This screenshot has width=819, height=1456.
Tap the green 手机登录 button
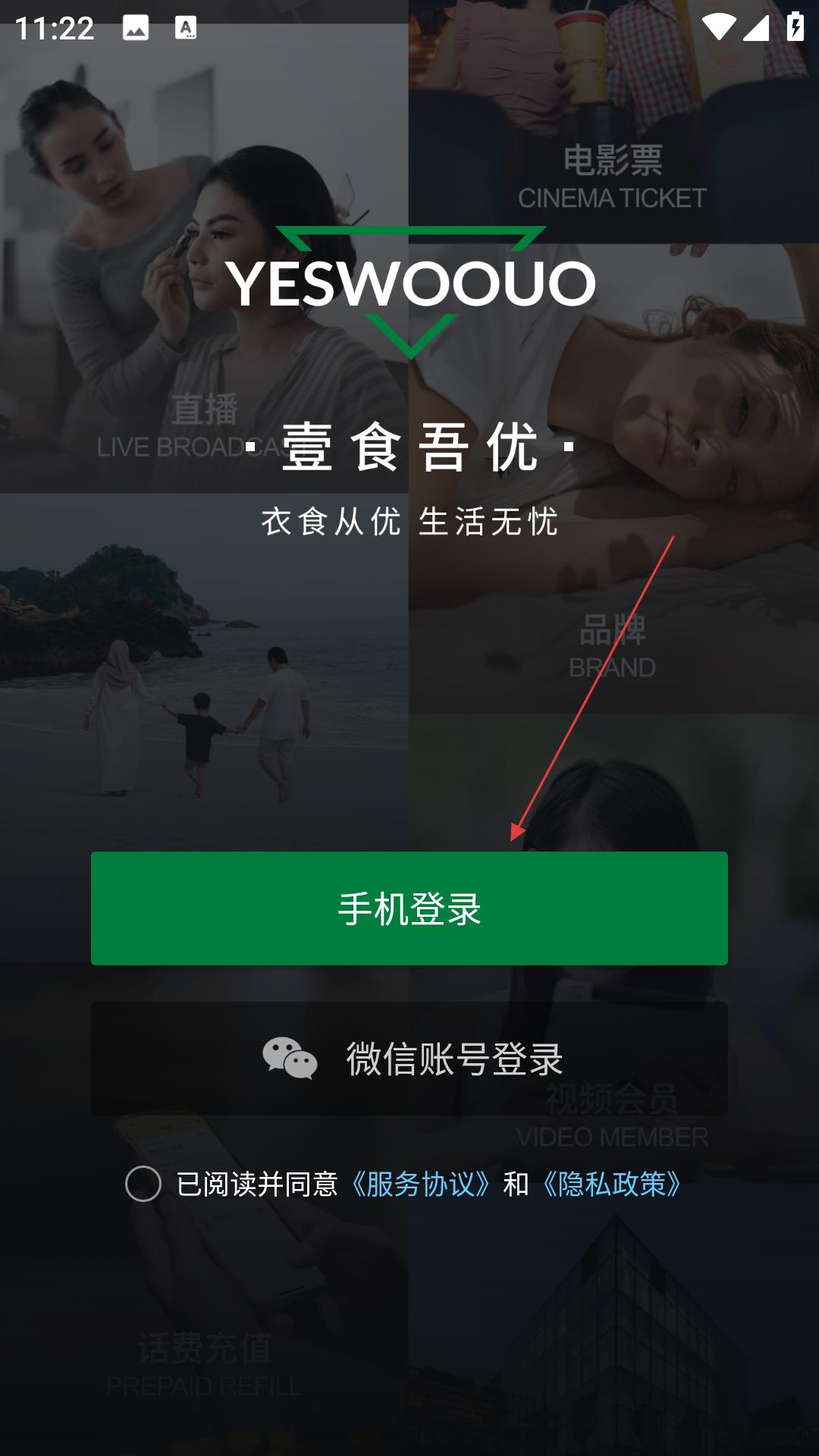[x=409, y=908]
